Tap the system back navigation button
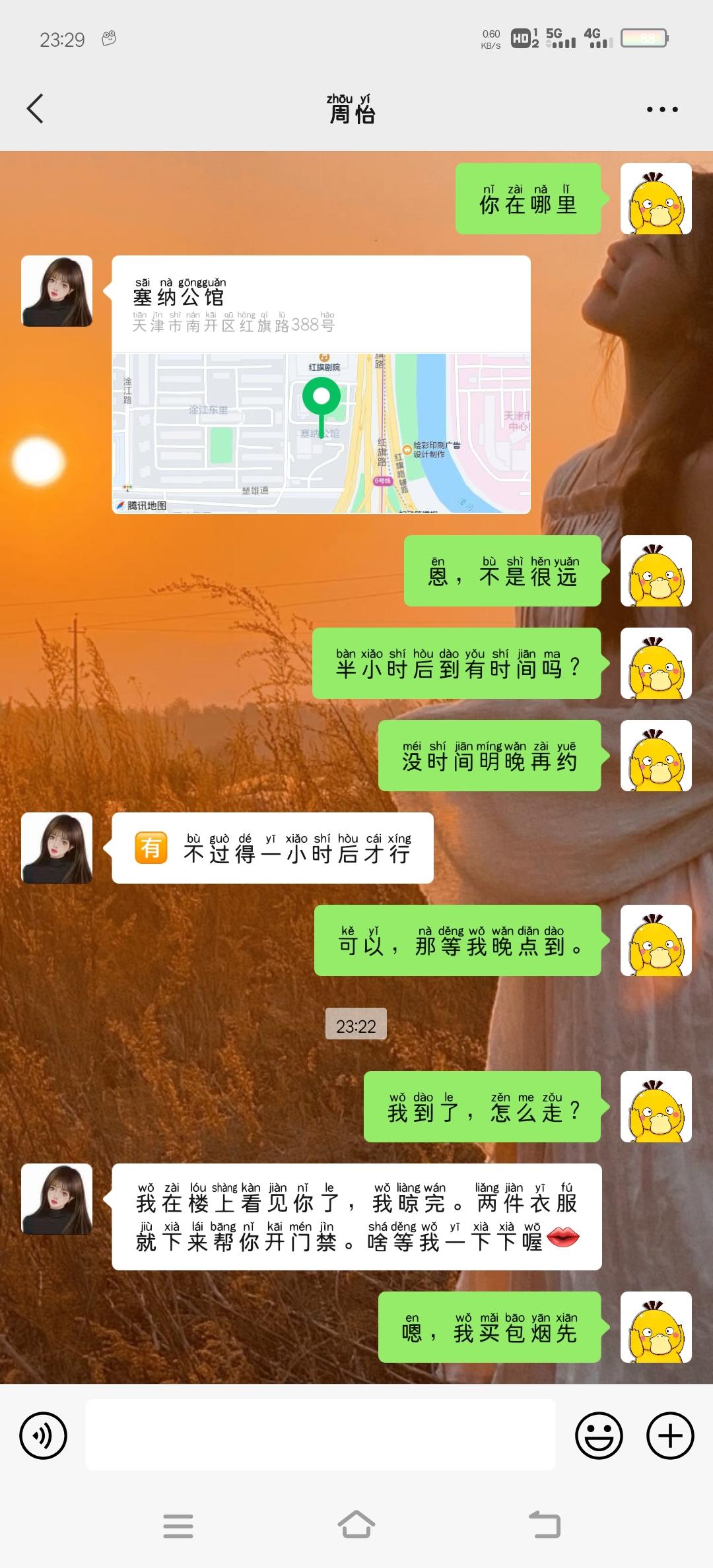Image resolution: width=713 pixels, height=1568 pixels. pyautogui.click(x=545, y=1525)
